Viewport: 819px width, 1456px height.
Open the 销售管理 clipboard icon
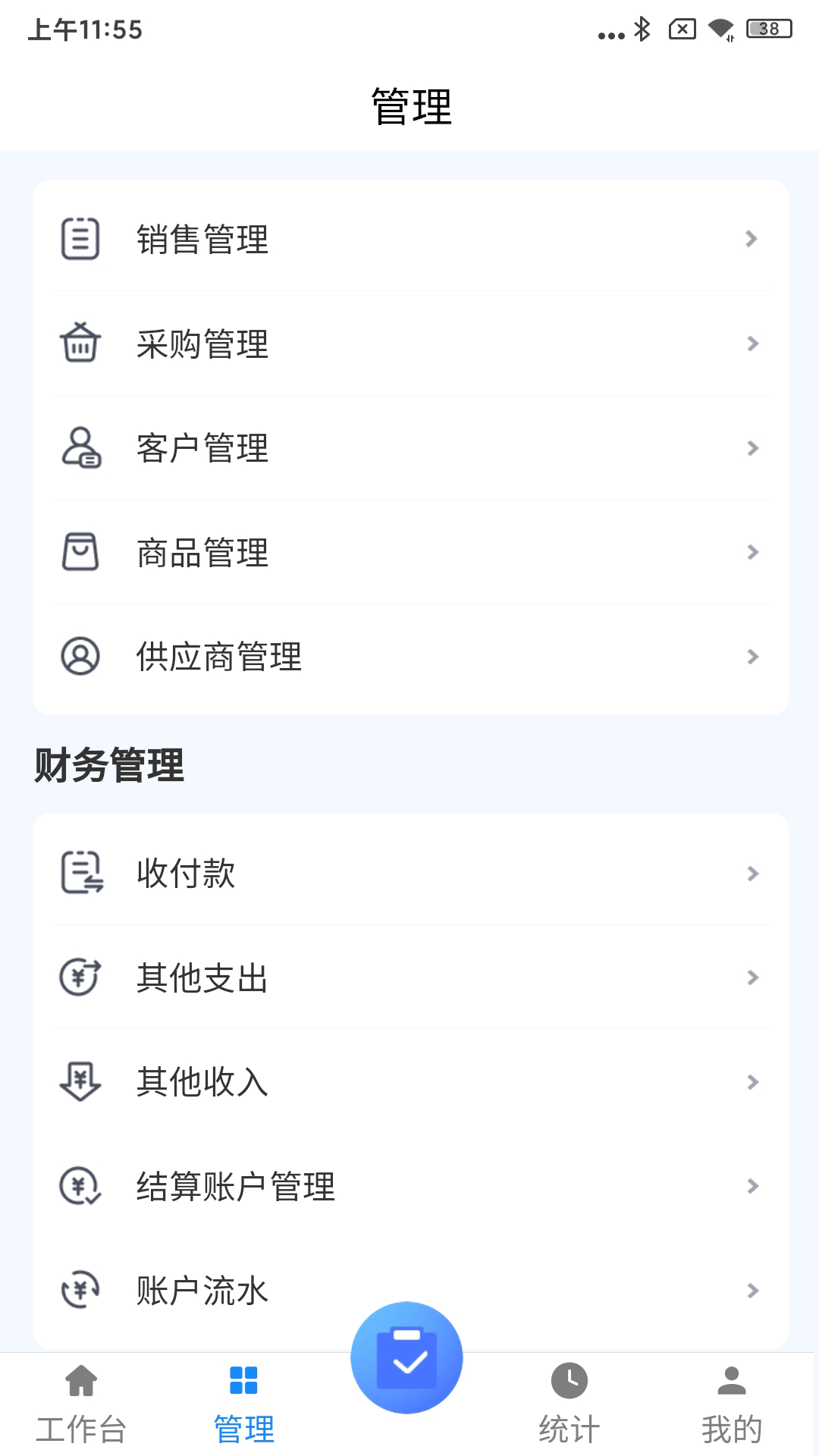[x=79, y=239]
